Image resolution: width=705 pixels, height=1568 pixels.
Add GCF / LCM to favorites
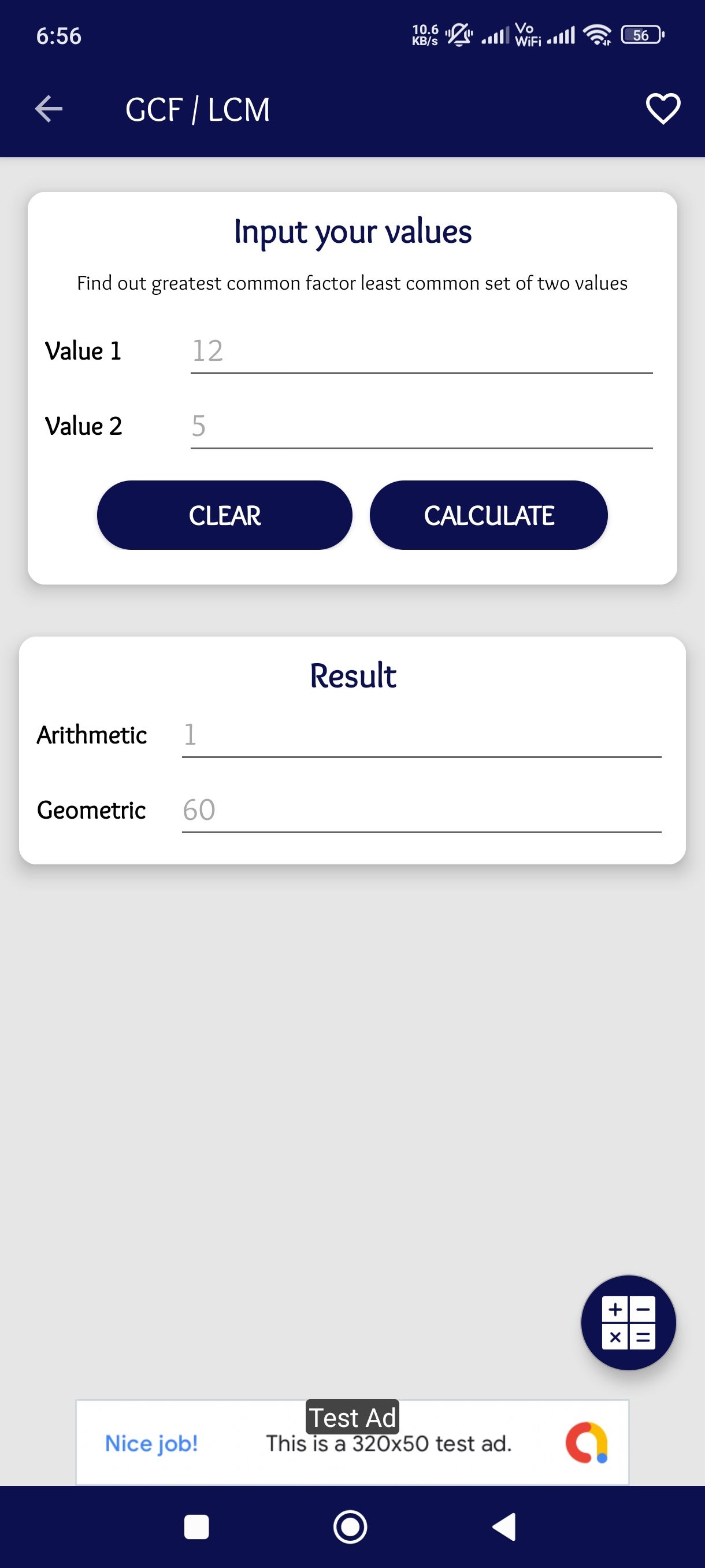pos(662,110)
